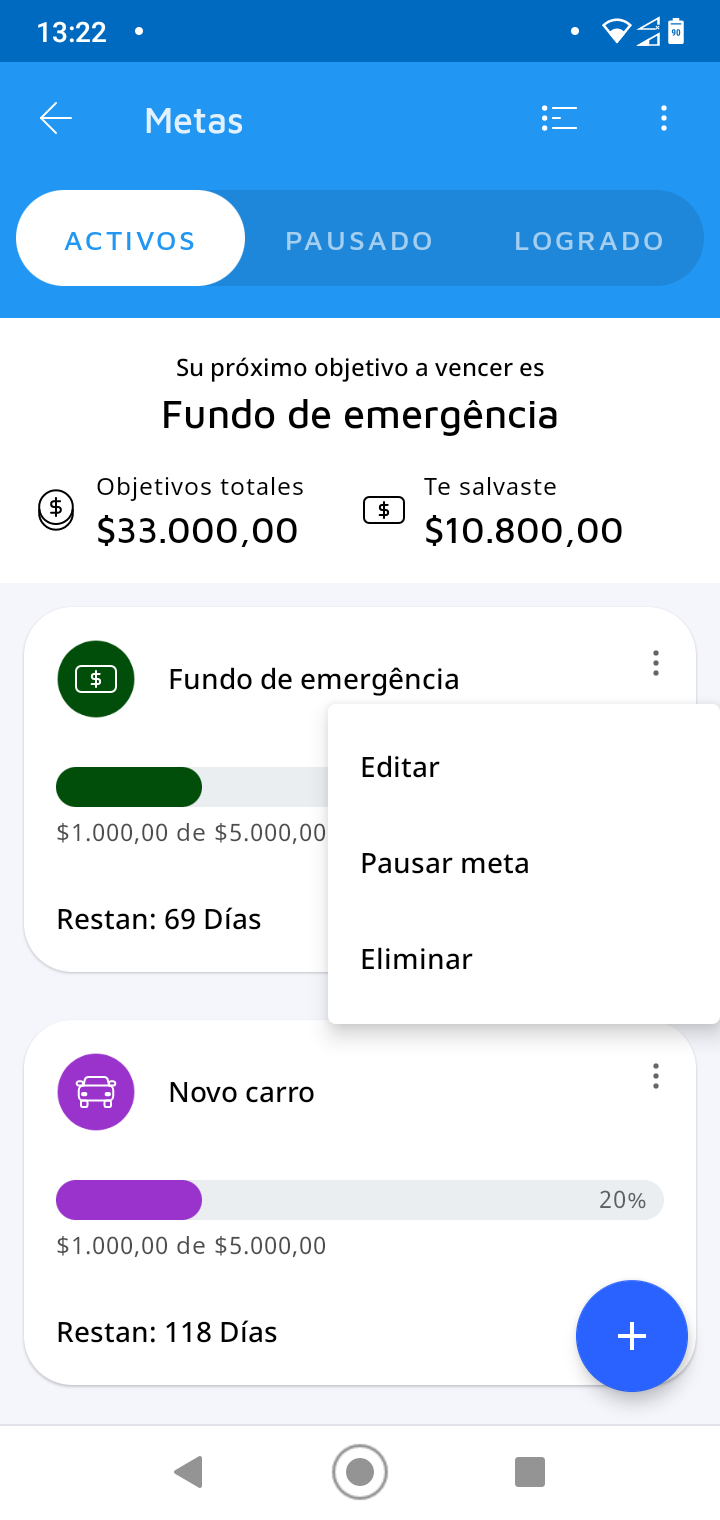Choose Editar from the goal menu
This screenshot has width=720, height=1520.
(x=399, y=767)
